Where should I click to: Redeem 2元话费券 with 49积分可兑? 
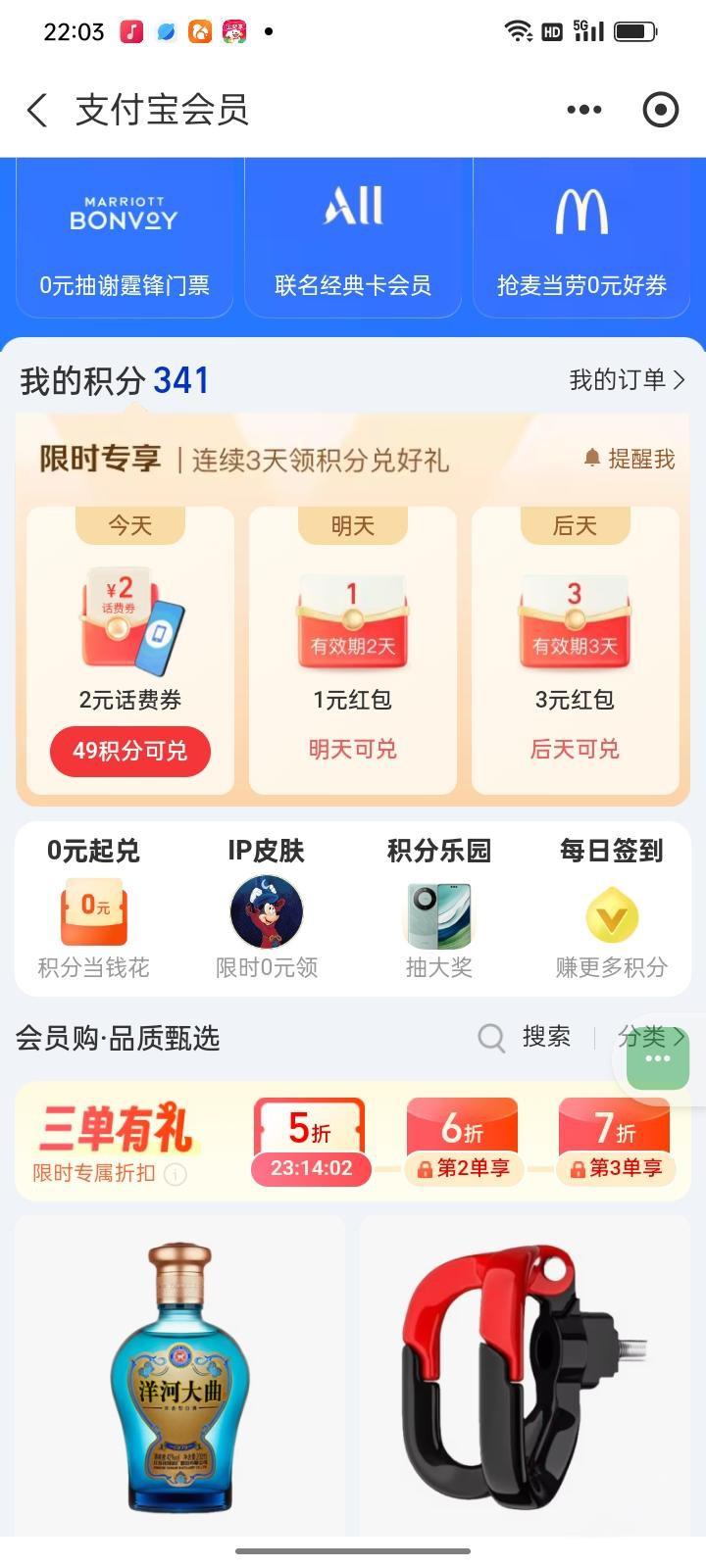click(130, 751)
